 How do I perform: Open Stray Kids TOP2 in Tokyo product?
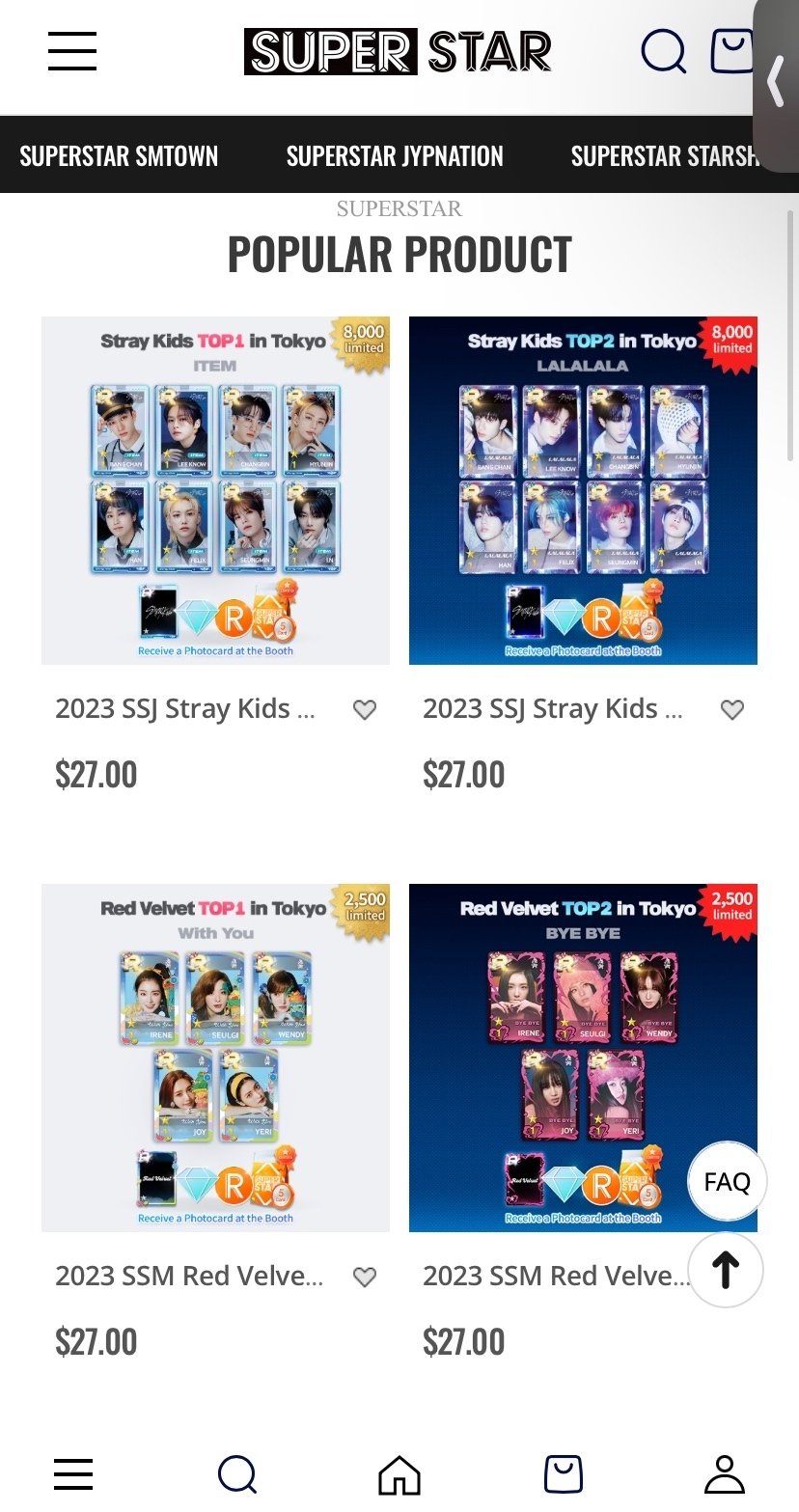click(x=583, y=490)
